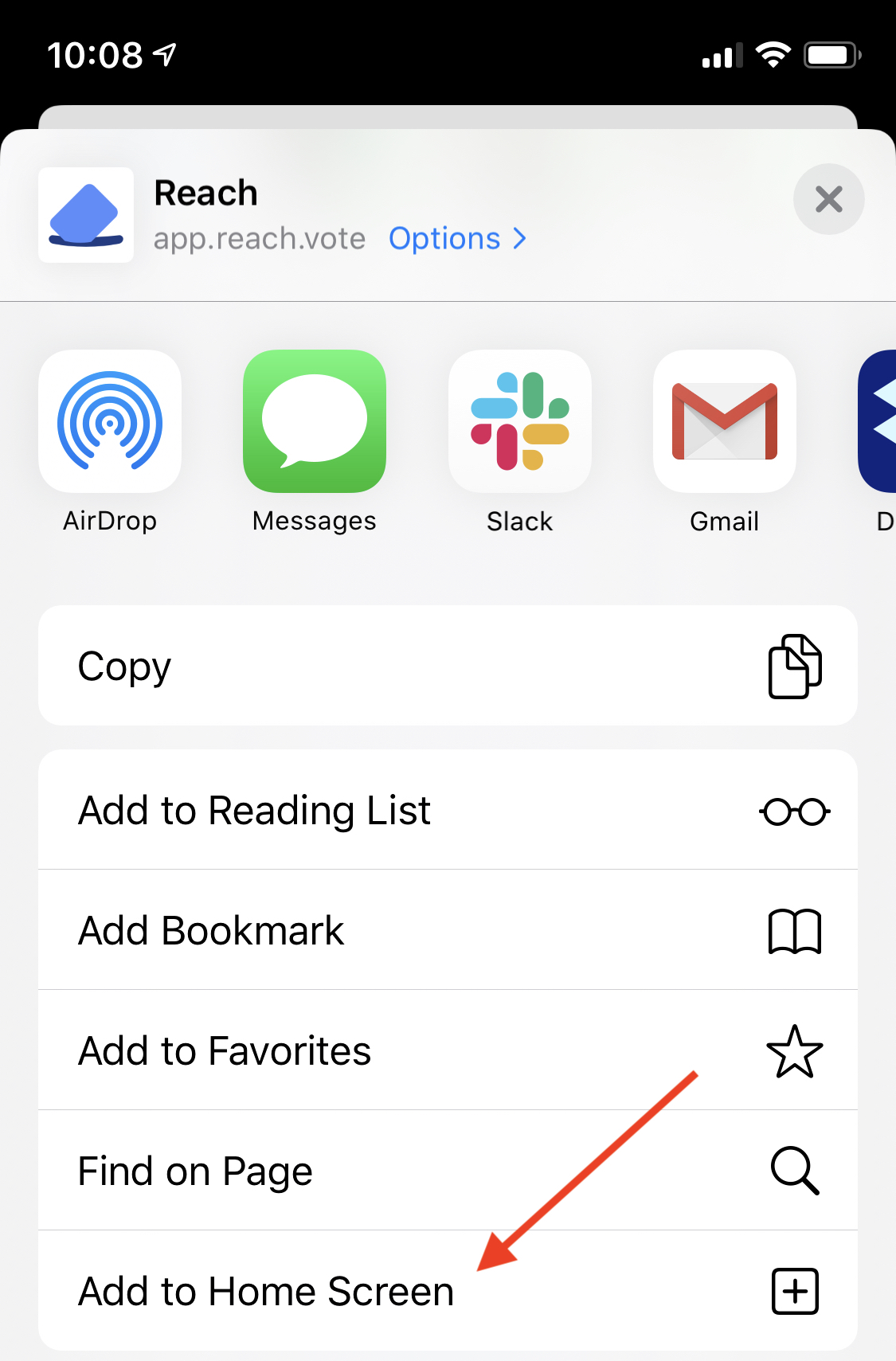Image resolution: width=896 pixels, height=1361 pixels.
Task: Add the page to Favorites
Action: [x=448, y=1050]
